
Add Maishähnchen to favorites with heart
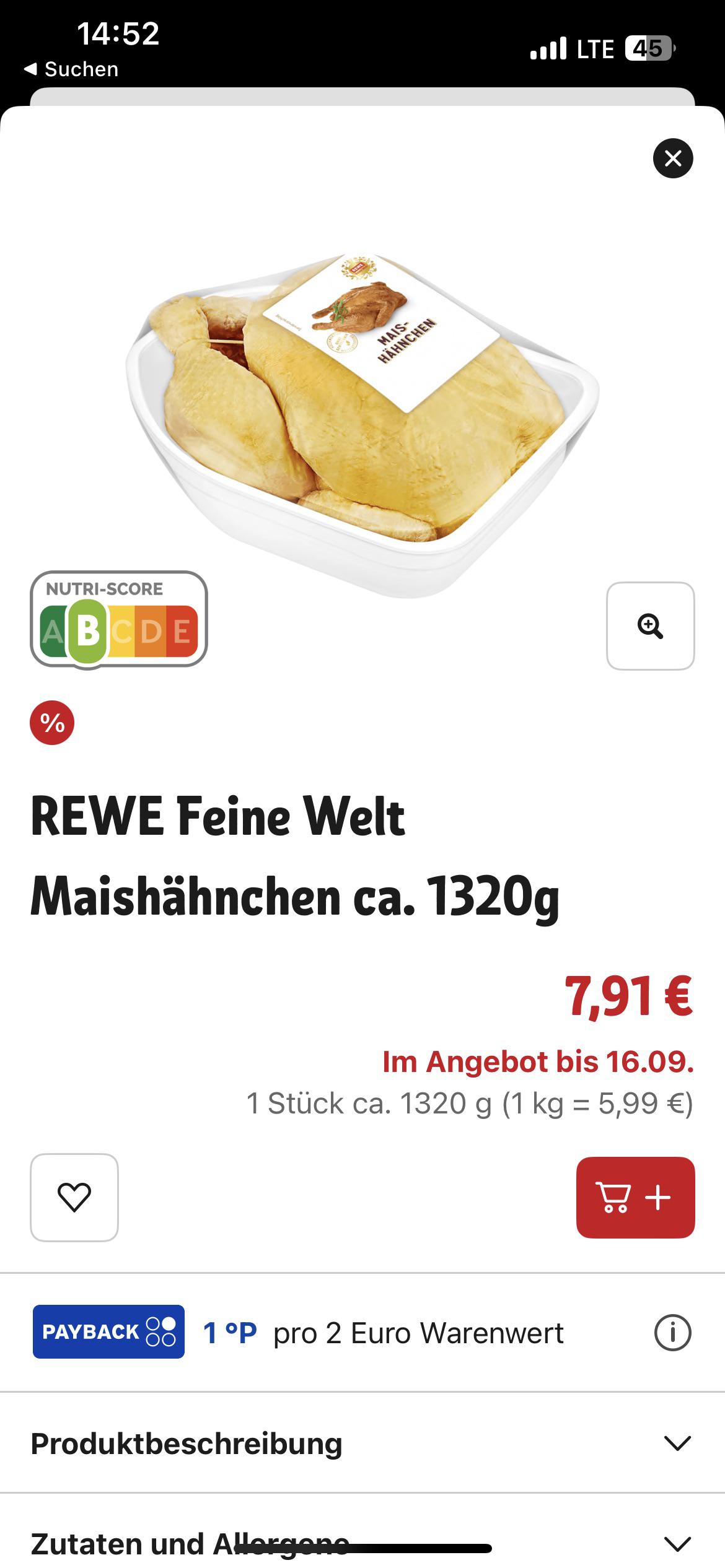click(74, 1197)
